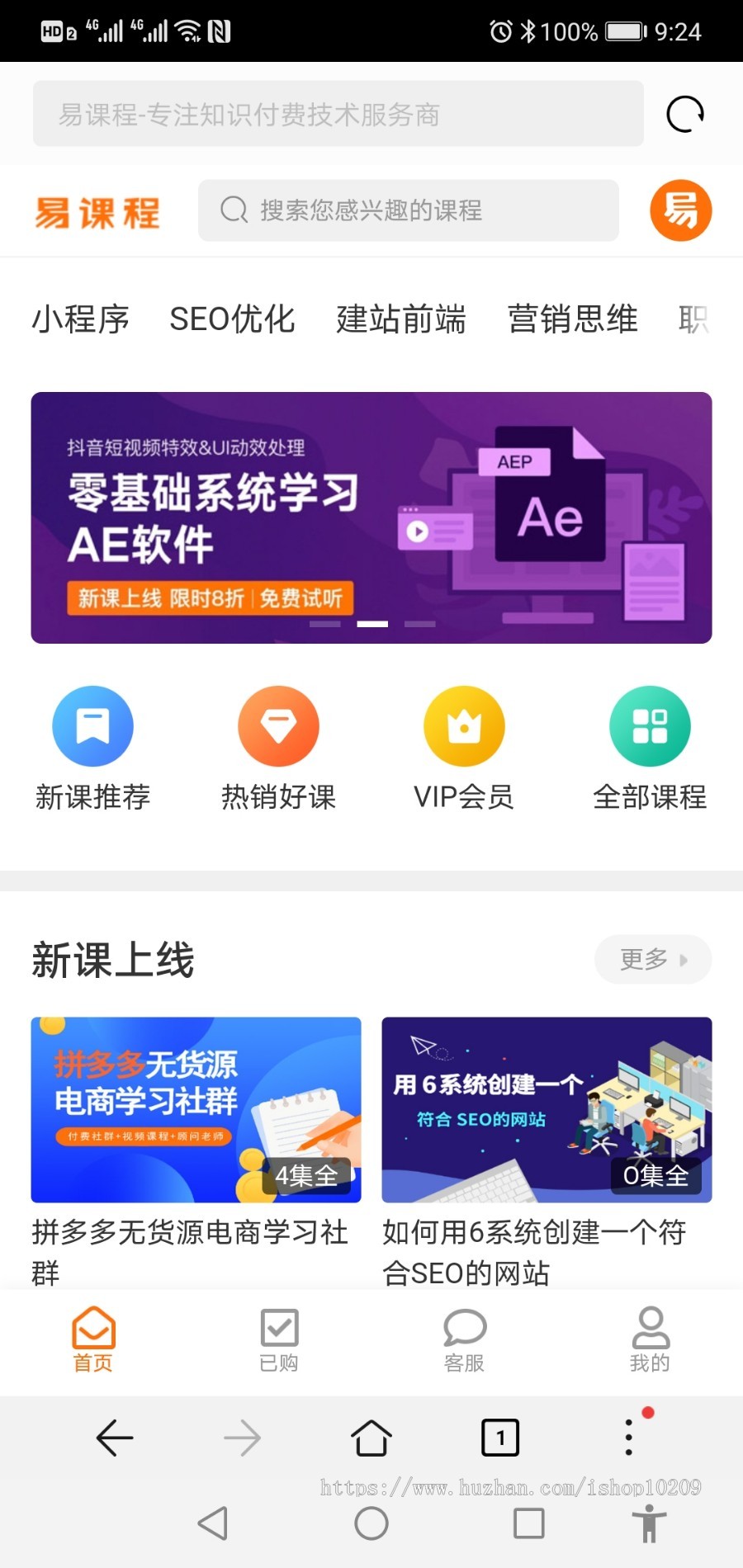The image size is (743, 1568).
Task: Open the 全部课程 all courses icon
Action: coord(650,726)
